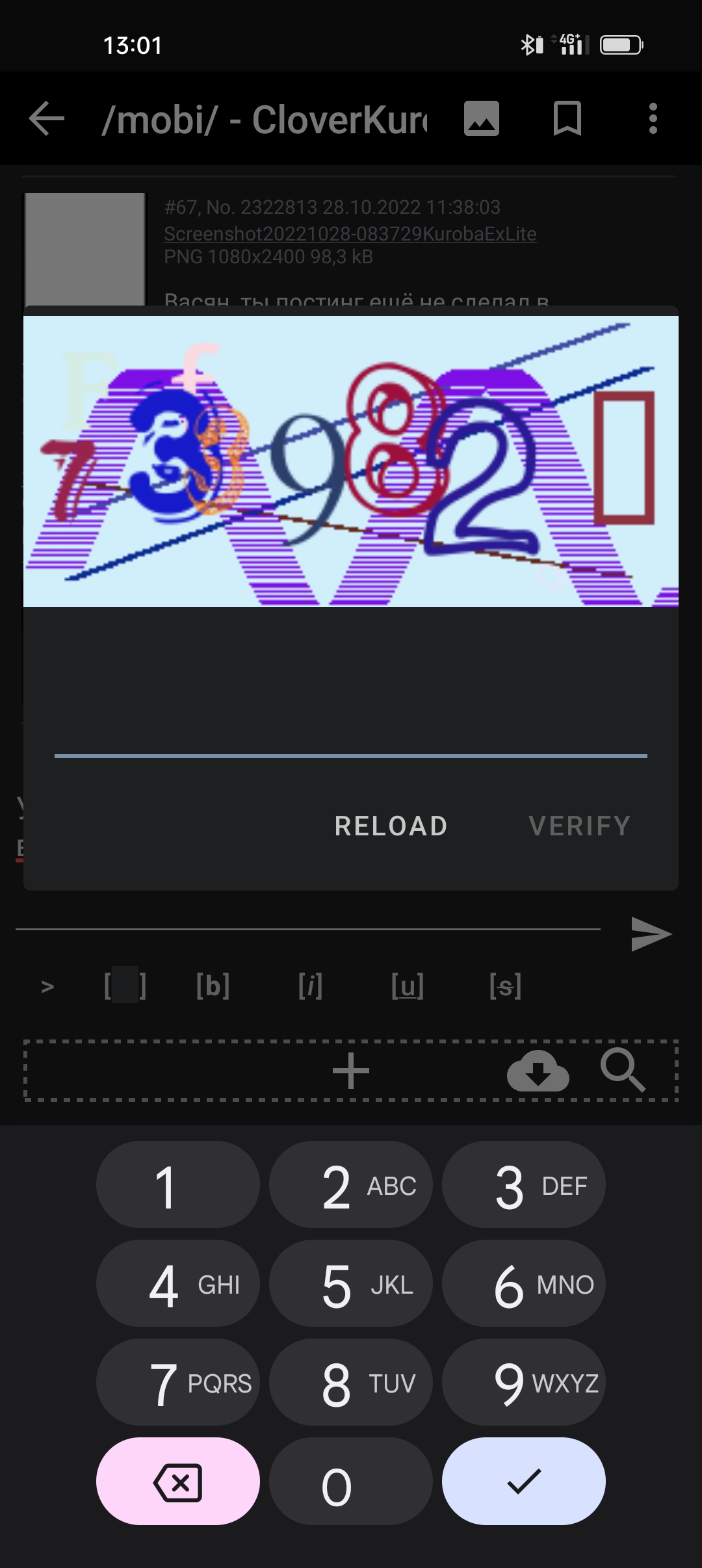Apply underline [u] formatting
Image resolution: width=702 pixels, height=1568 pixels.
point(408,986)
